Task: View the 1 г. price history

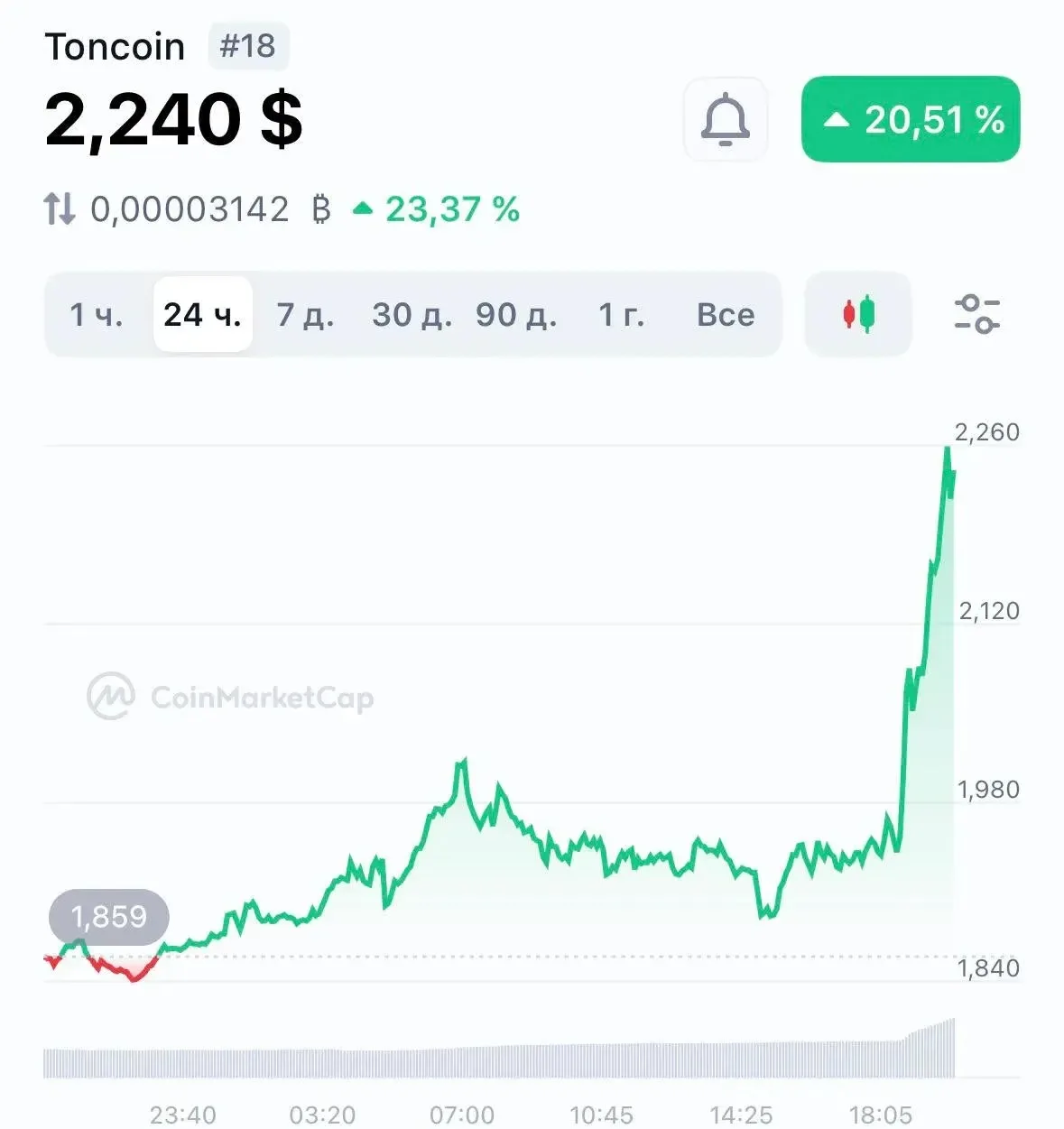Action: click(622, 314)
